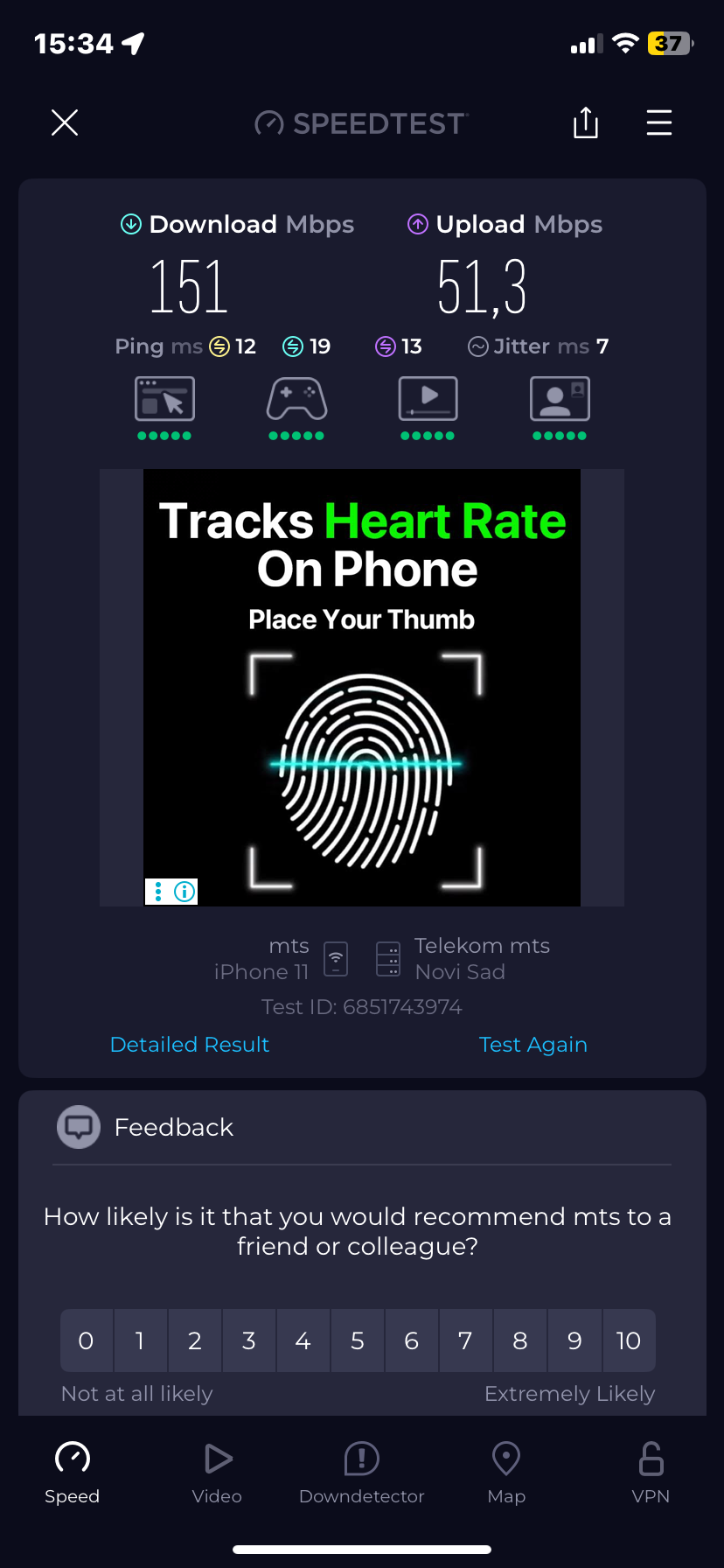Switch to the Video tab
The width and height of the screenshot is (724, 1568).
point(217,1473)
